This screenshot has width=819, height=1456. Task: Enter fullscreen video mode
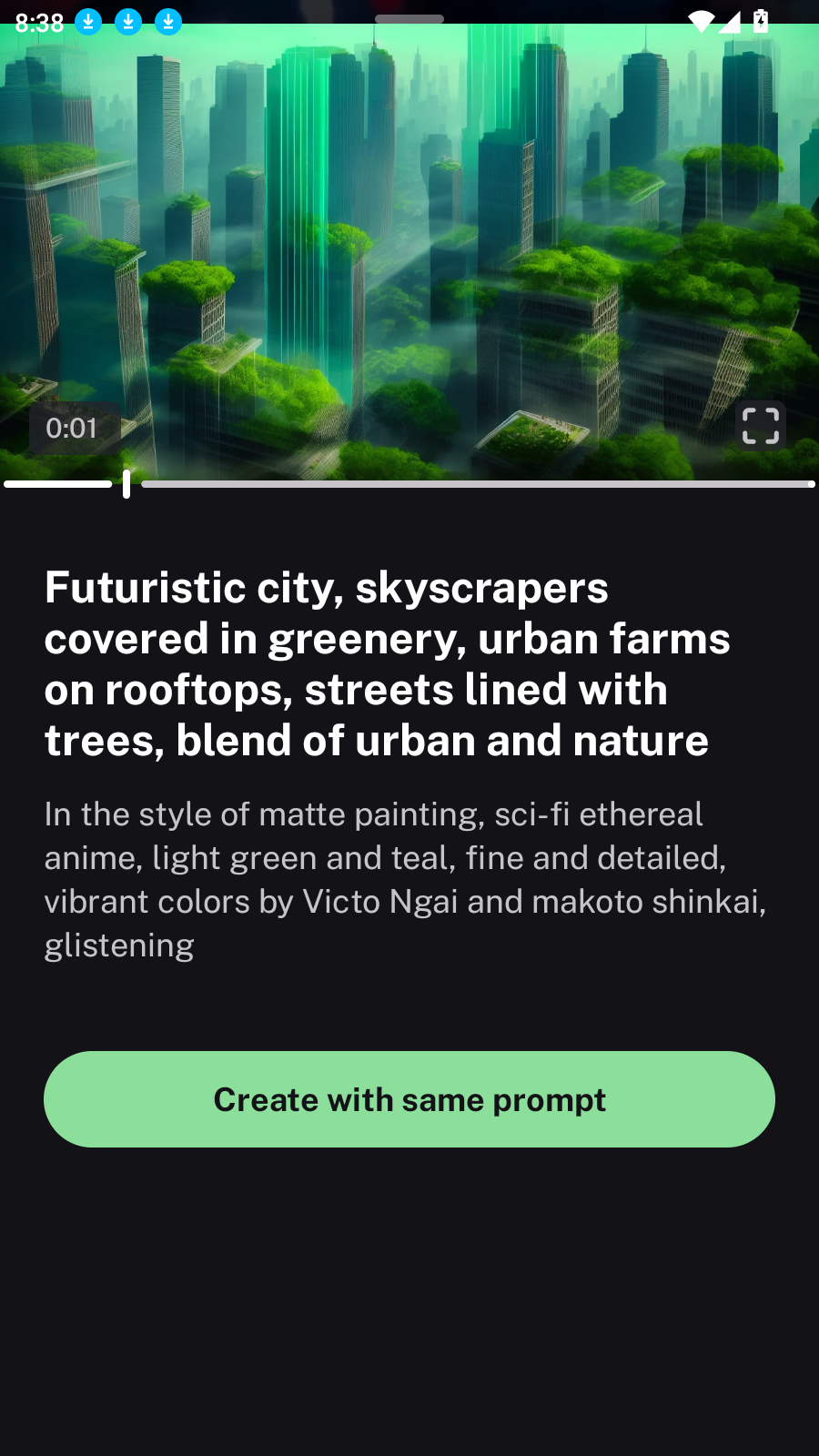click(x=760, y=426)
